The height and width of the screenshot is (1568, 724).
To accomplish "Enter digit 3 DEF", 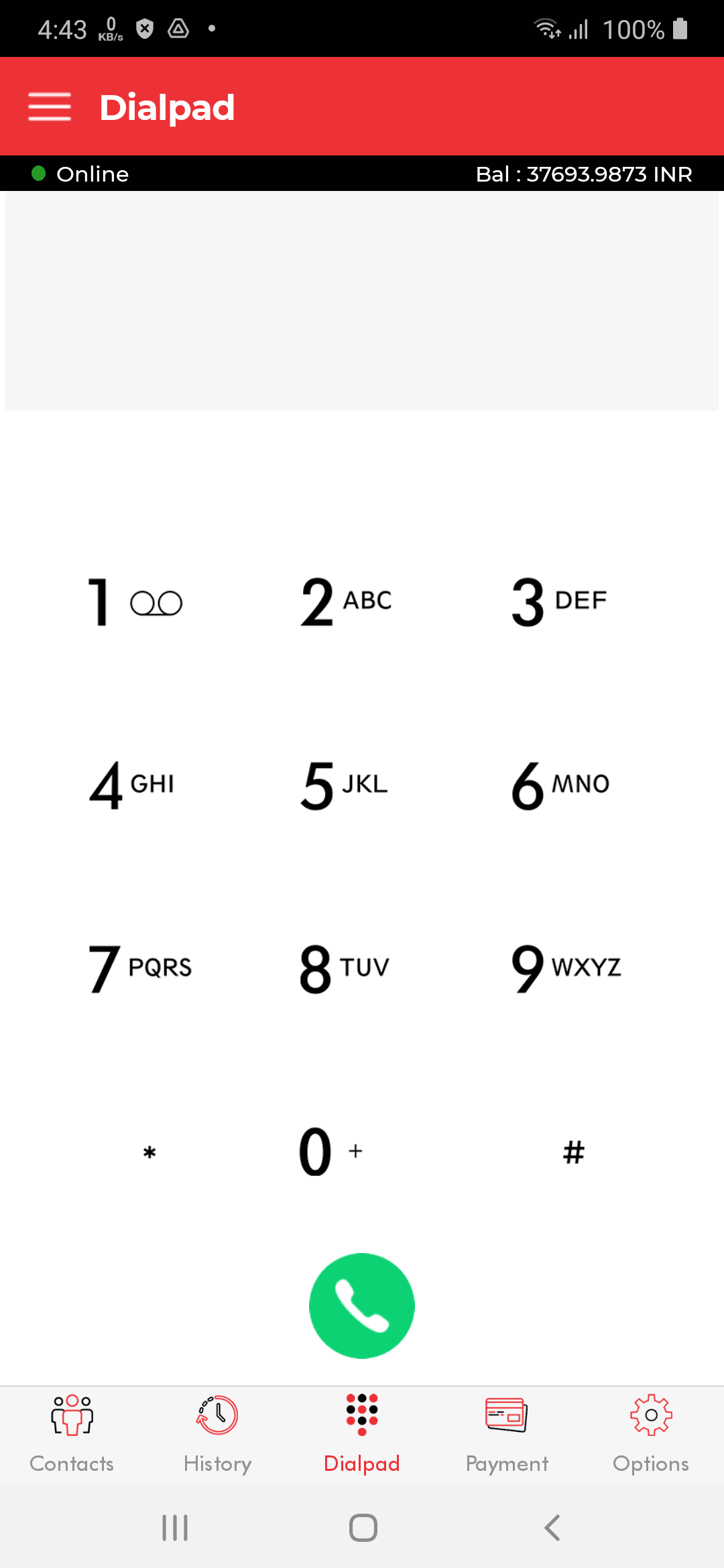I will (559, 602).
